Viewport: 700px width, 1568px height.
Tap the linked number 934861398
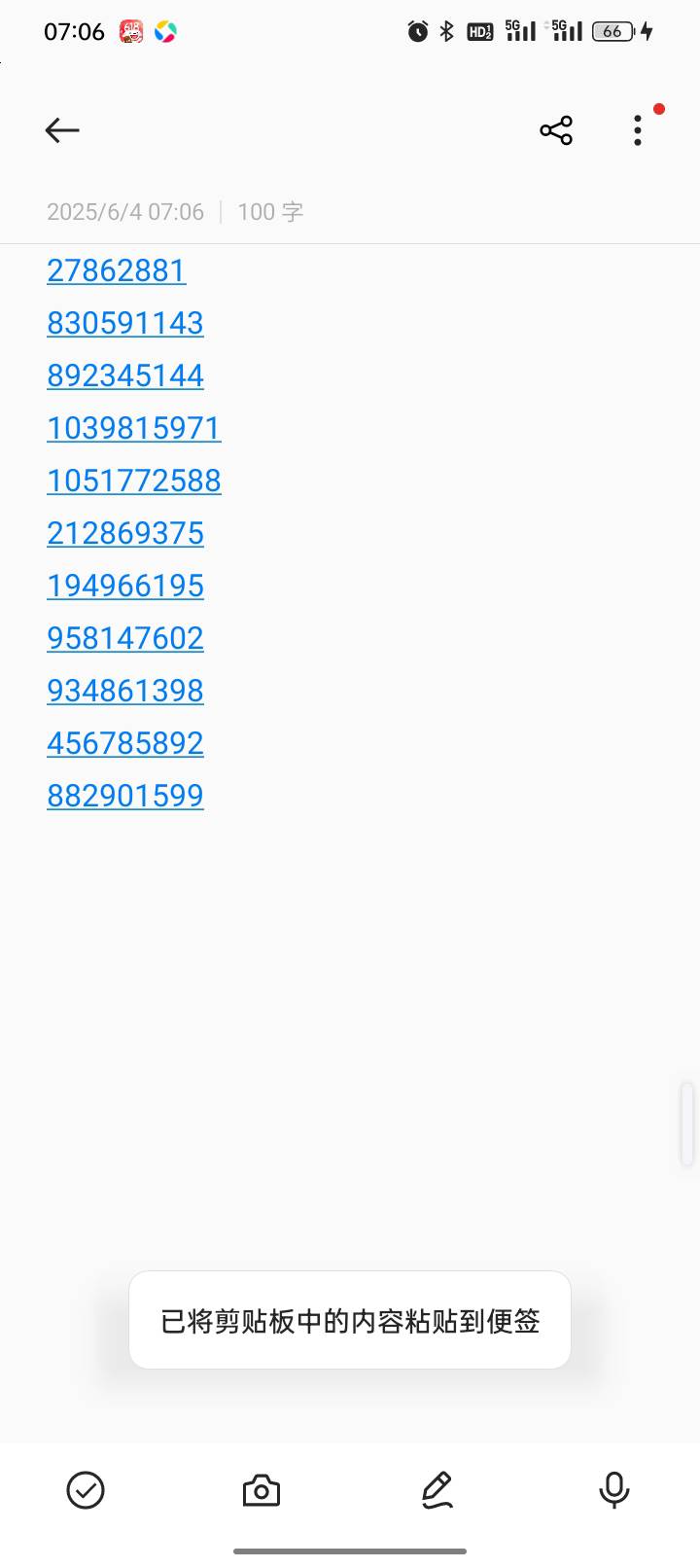coord(125,691)
